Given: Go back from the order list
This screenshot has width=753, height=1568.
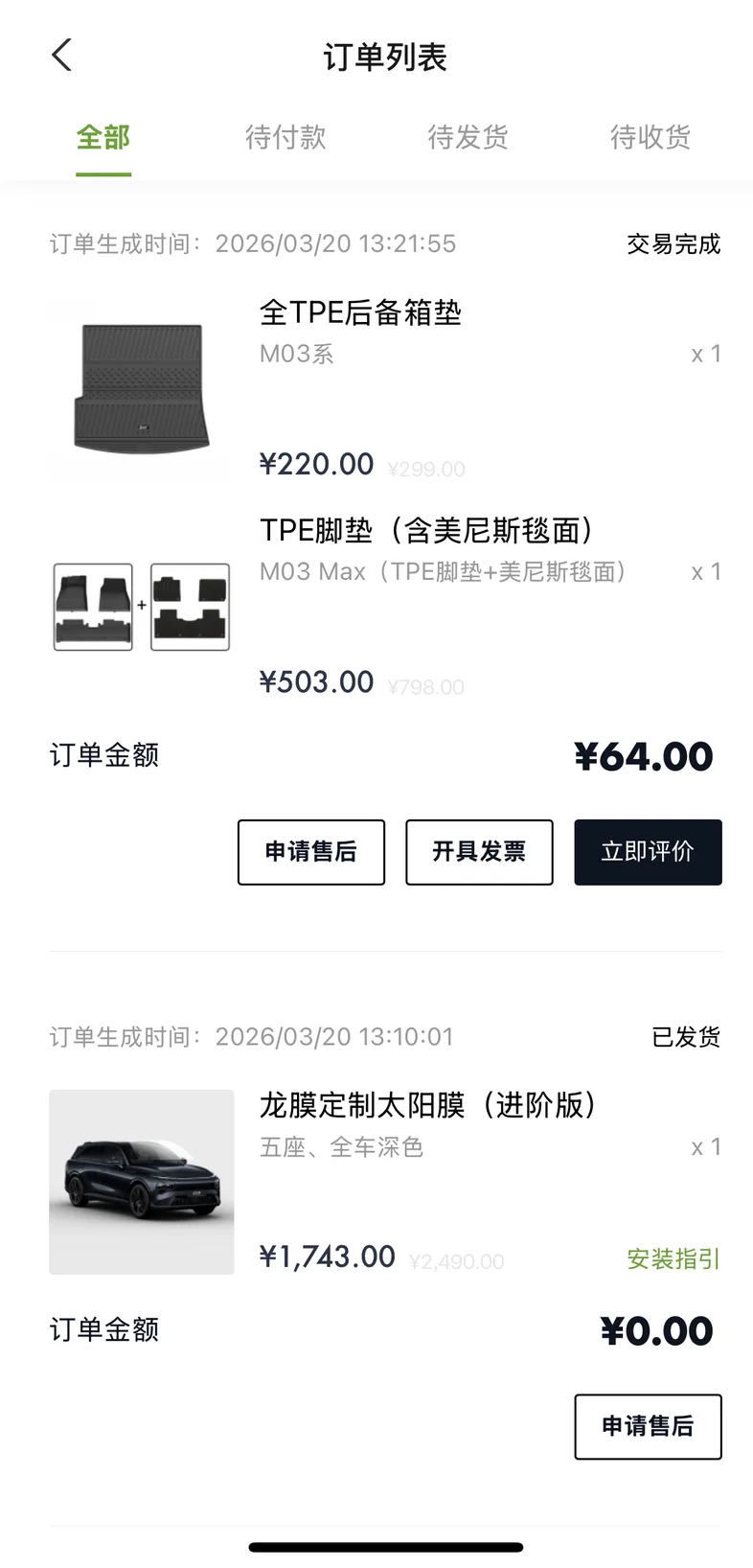Looking at the screenshot, I should pyautogui.click(x=62, y=56).
